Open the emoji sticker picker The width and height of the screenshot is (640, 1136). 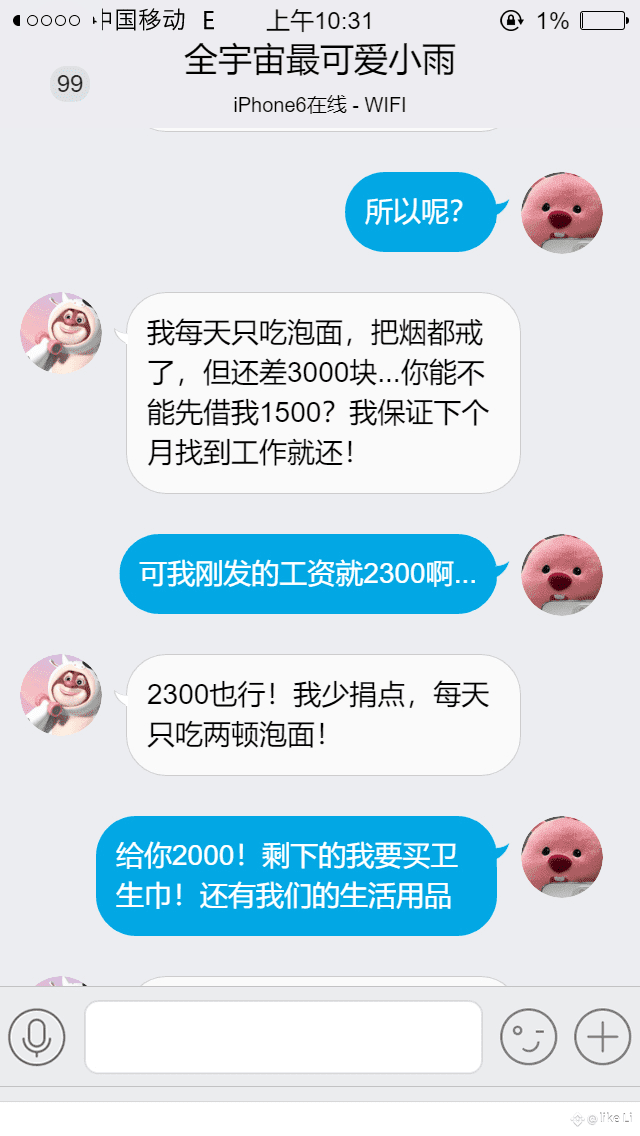tap(528, 1037)
